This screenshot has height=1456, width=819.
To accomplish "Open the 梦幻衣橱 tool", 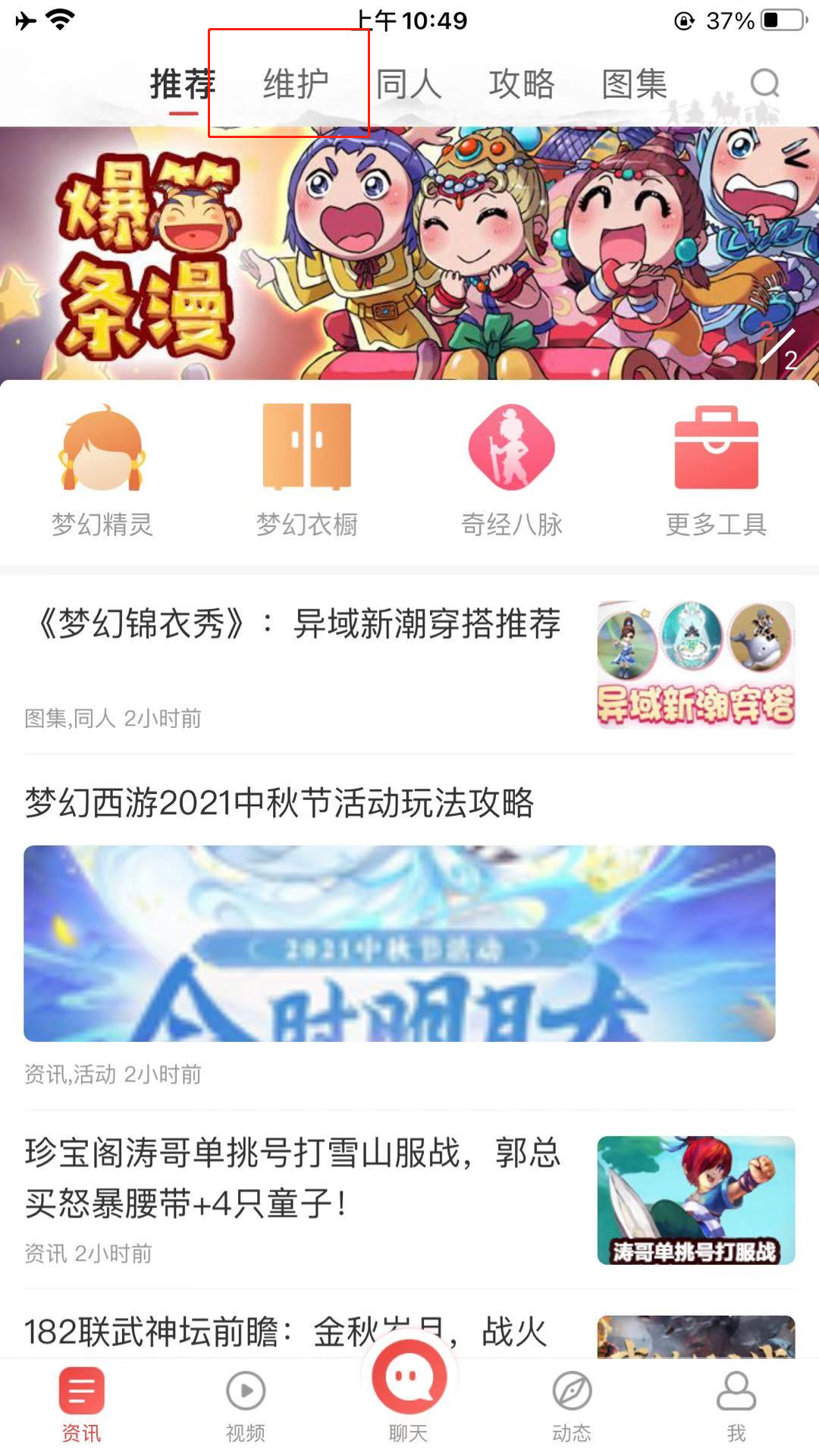I will click(x=307, y=470).
